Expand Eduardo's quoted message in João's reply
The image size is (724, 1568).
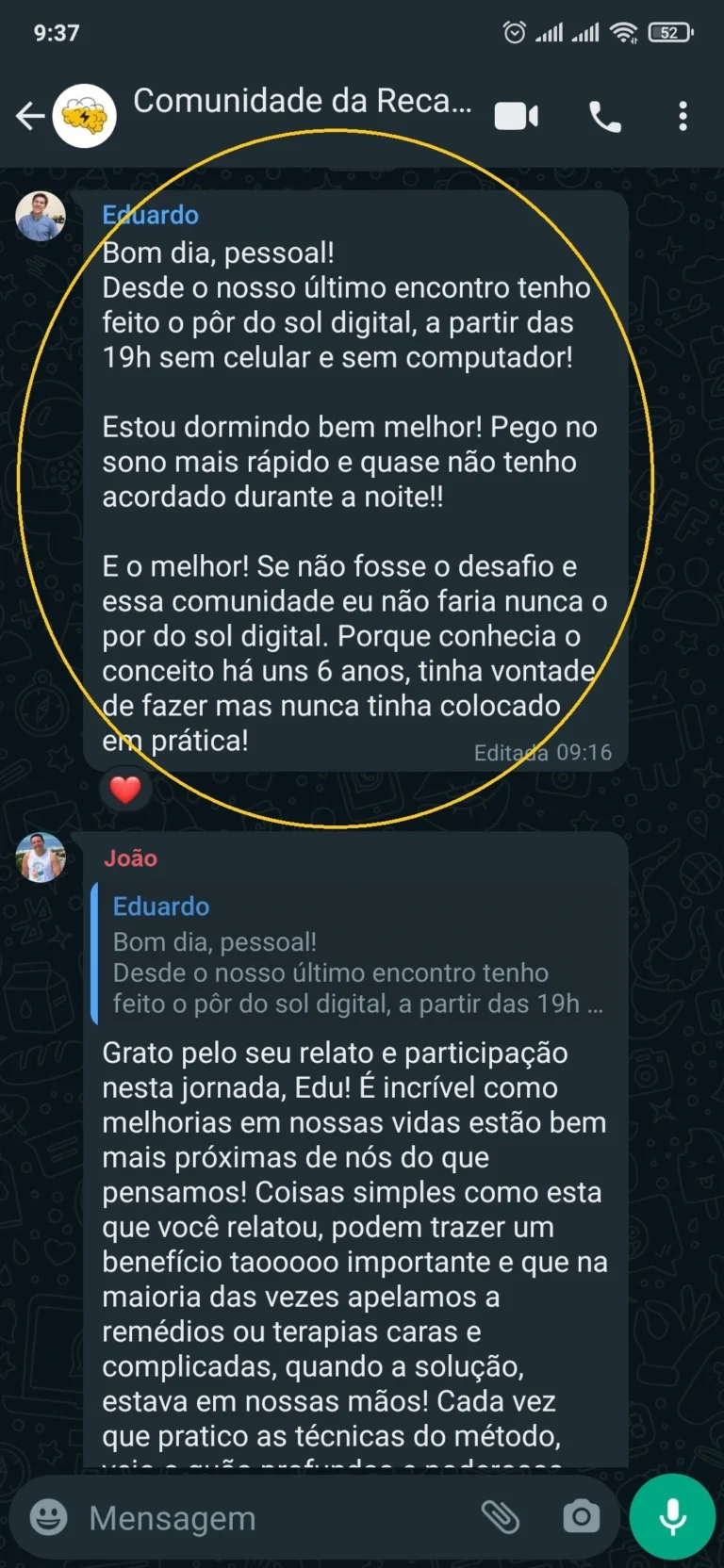pyautogui.click(x=358, y=952)
